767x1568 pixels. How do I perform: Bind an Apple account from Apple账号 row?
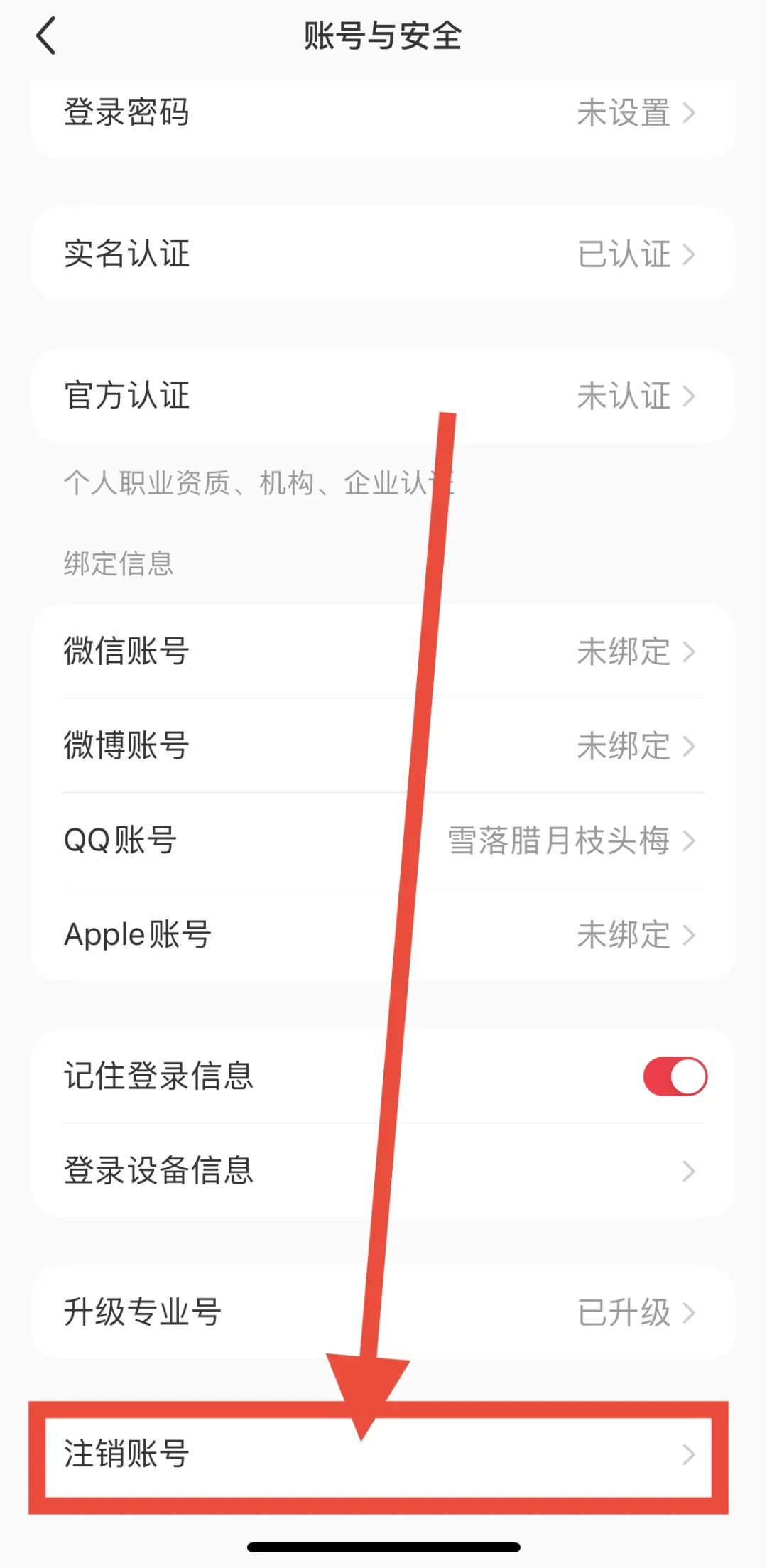[383, 935]
